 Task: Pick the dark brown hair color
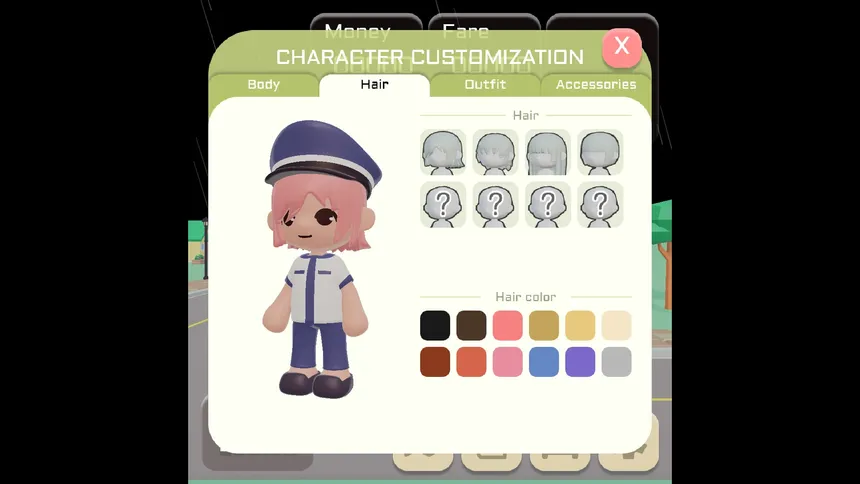coord(471,326)
